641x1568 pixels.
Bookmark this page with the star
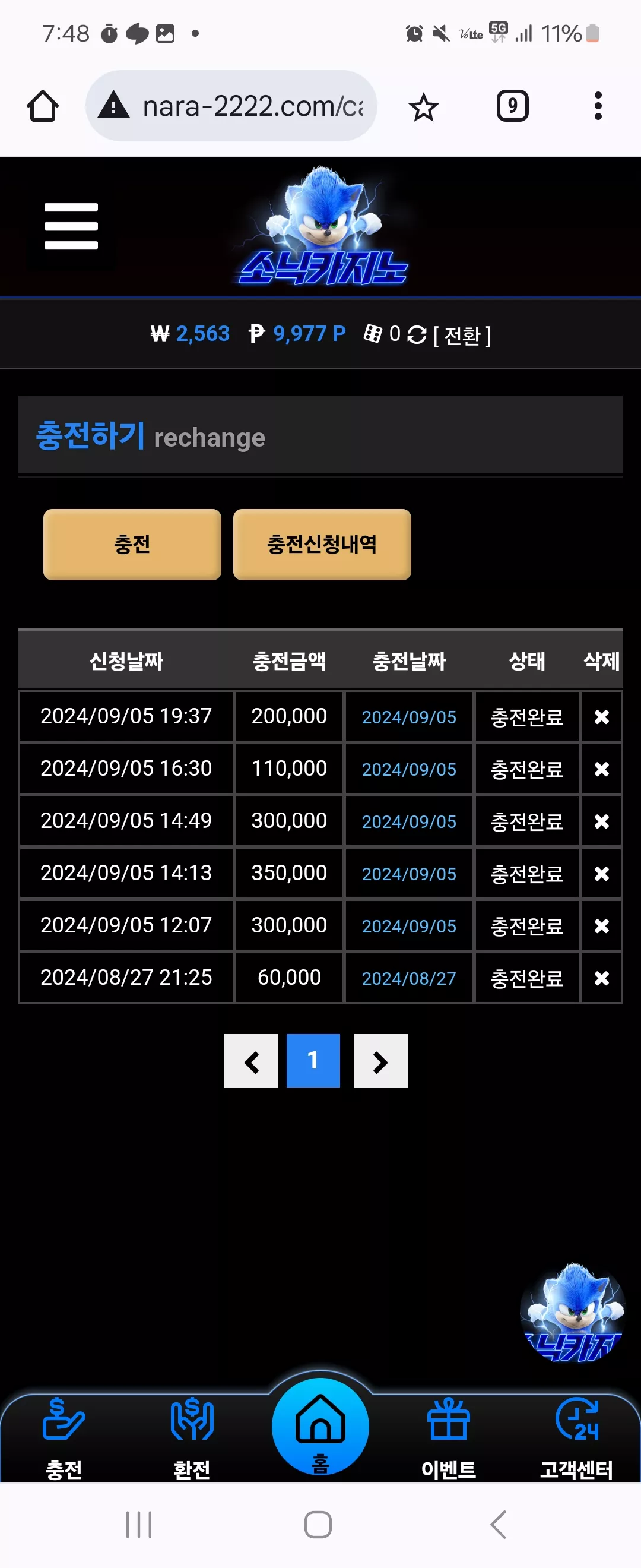pos(423,107)
